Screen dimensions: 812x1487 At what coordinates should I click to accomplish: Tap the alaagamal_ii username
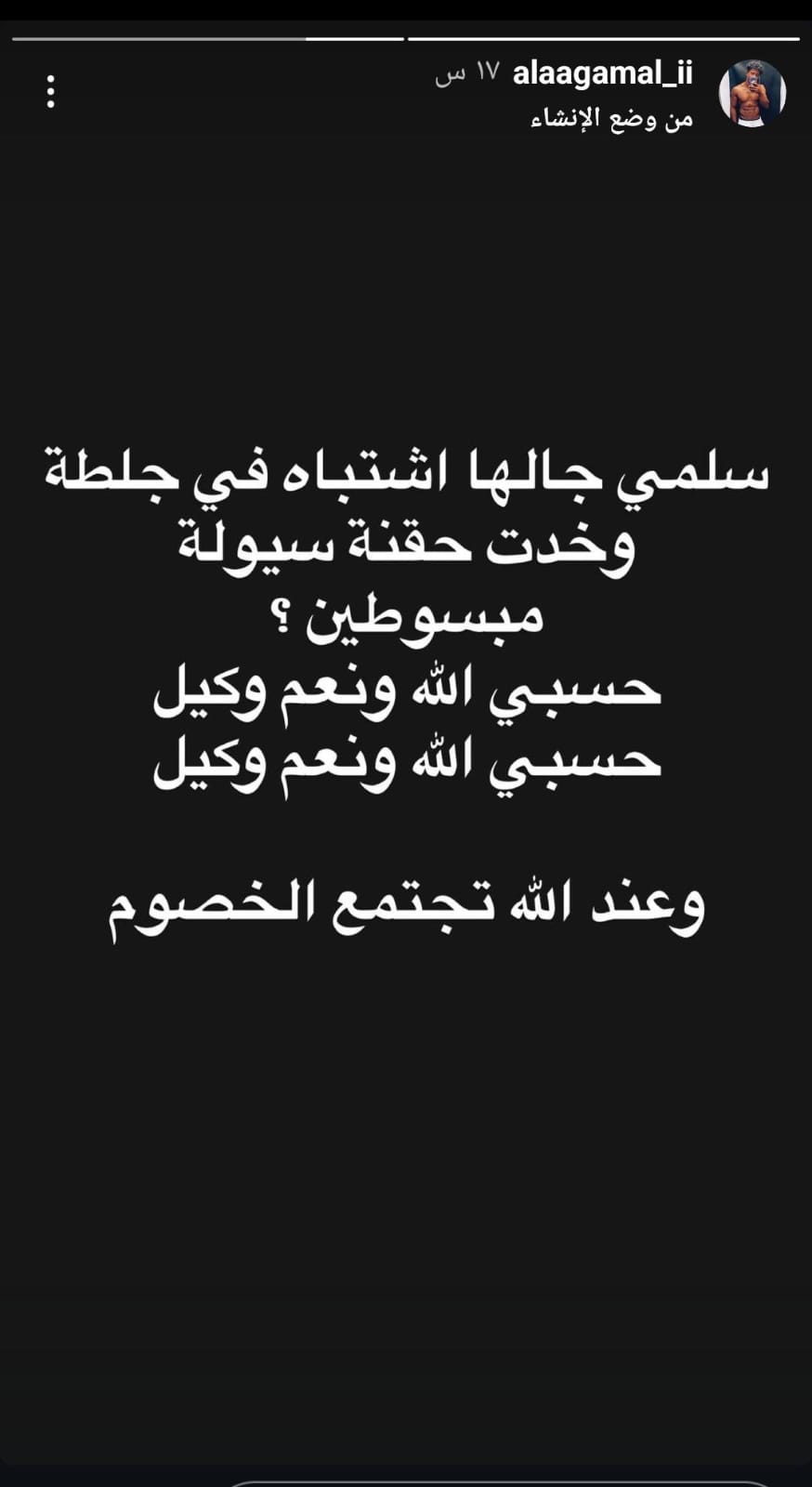[603, 73]
